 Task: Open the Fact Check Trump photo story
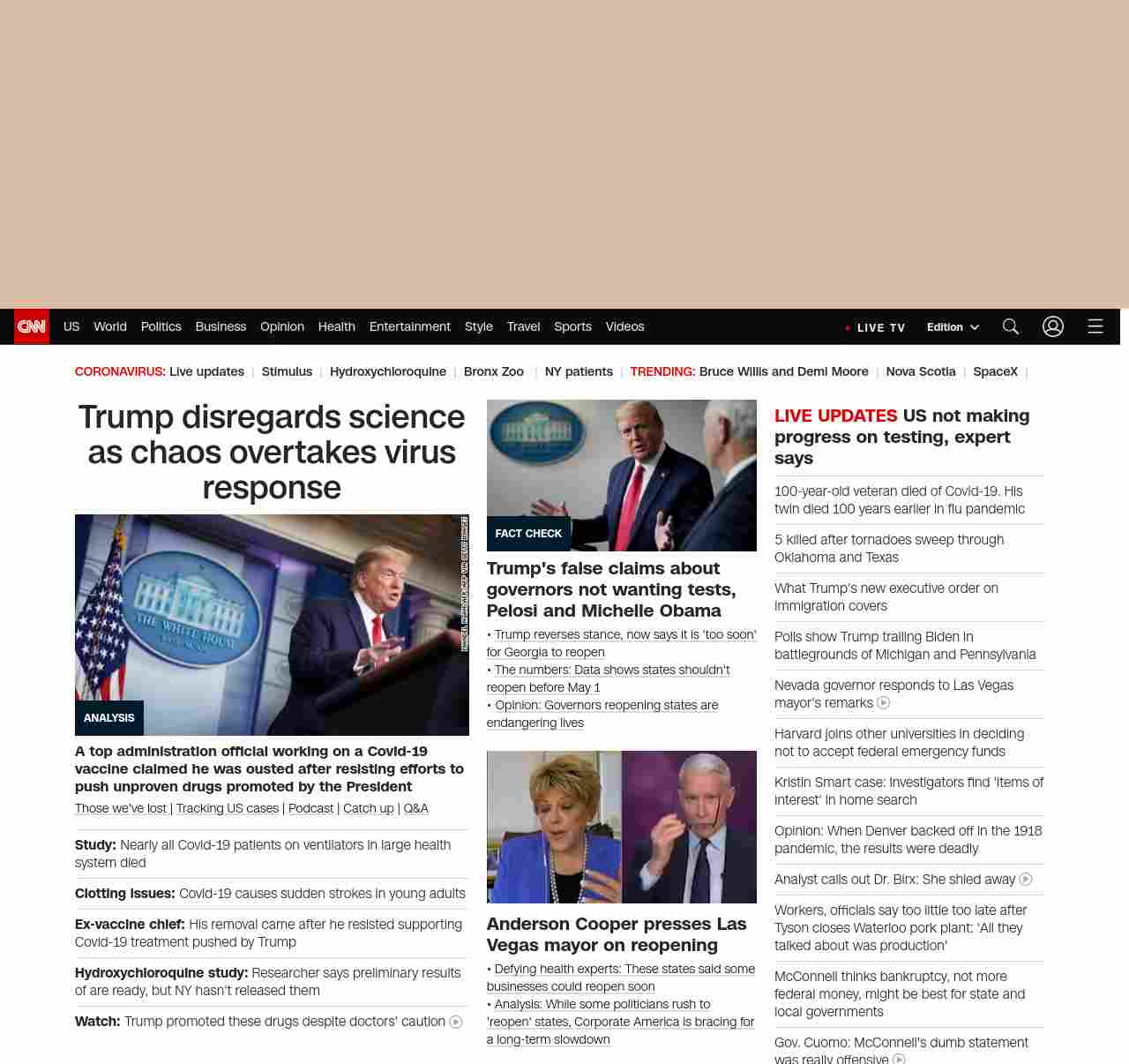pos(621,476)
